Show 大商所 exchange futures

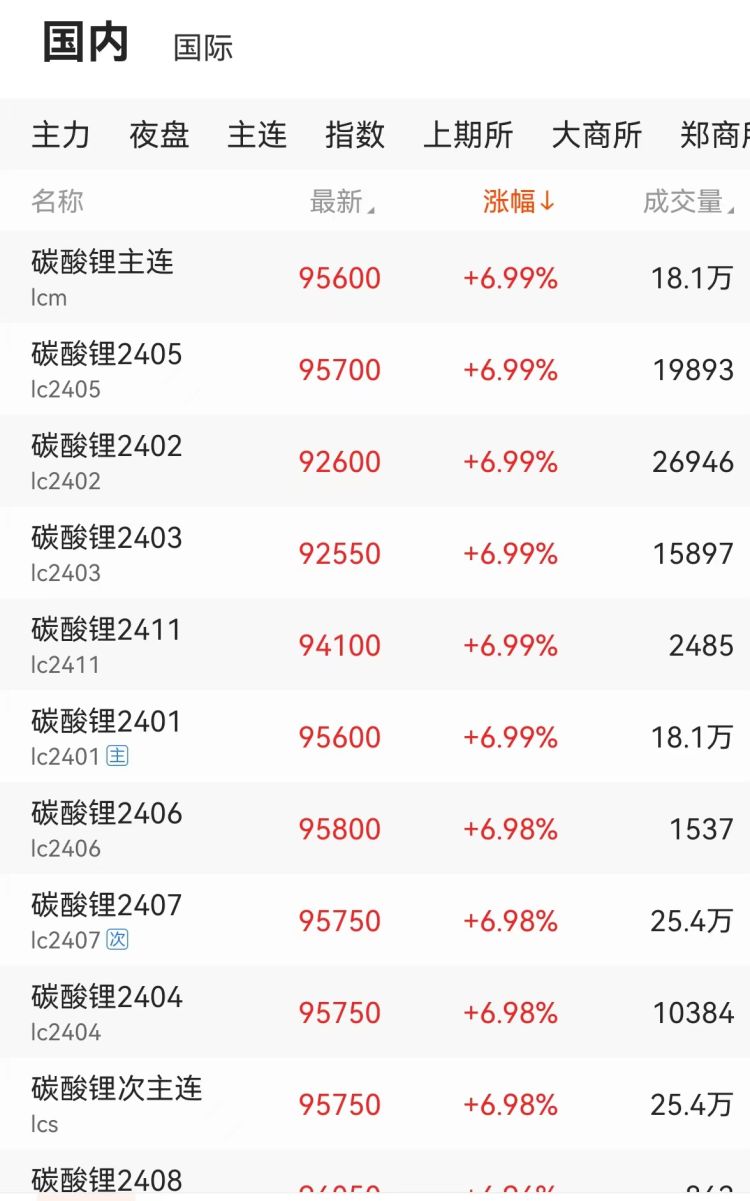[x=597, y=135]
